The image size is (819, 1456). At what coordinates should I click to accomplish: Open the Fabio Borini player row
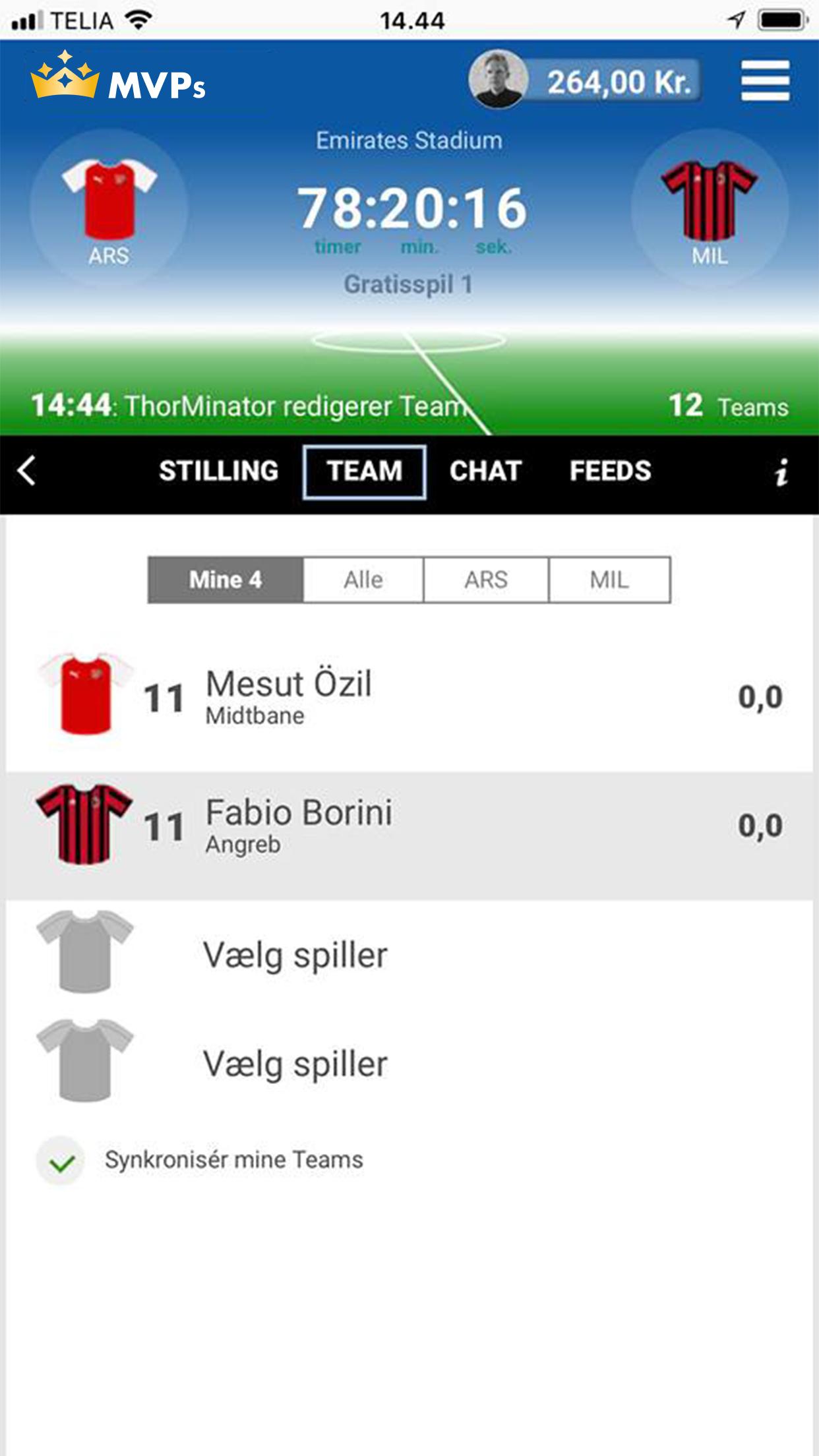[409, 827]
